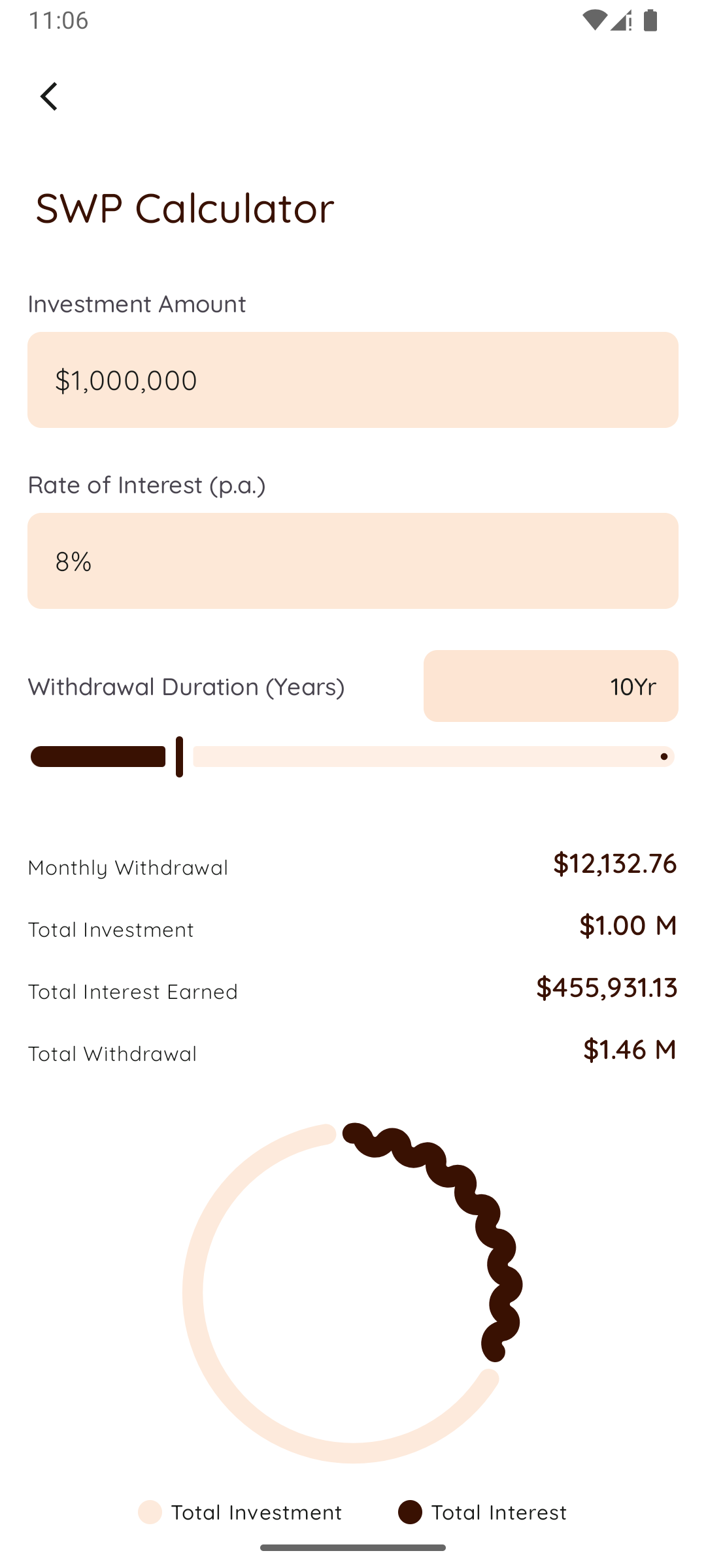Edit the Rate of Interest field
This screenshot has height=1568, width=706.
353,561
